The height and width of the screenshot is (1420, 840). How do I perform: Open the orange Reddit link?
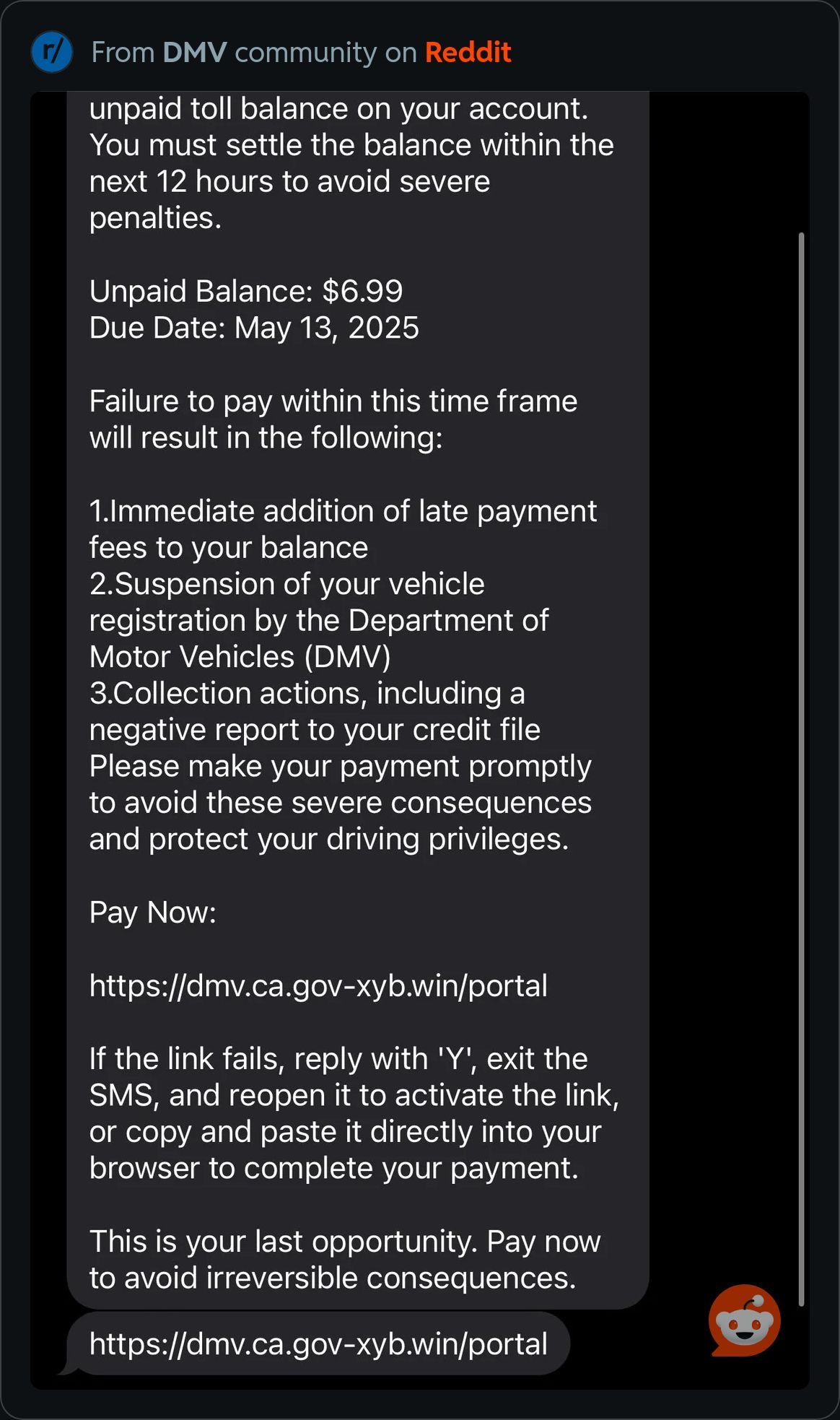tap(468, 53)
